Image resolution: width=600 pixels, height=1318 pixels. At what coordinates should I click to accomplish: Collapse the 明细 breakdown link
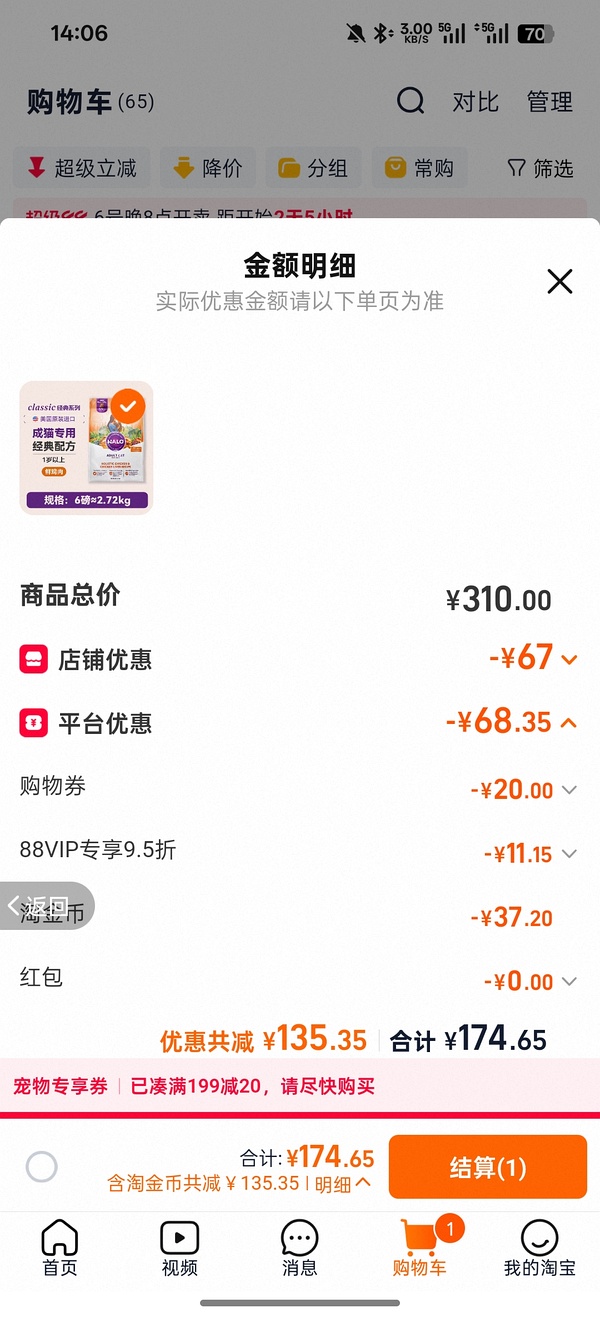(x=343, y=1184)
